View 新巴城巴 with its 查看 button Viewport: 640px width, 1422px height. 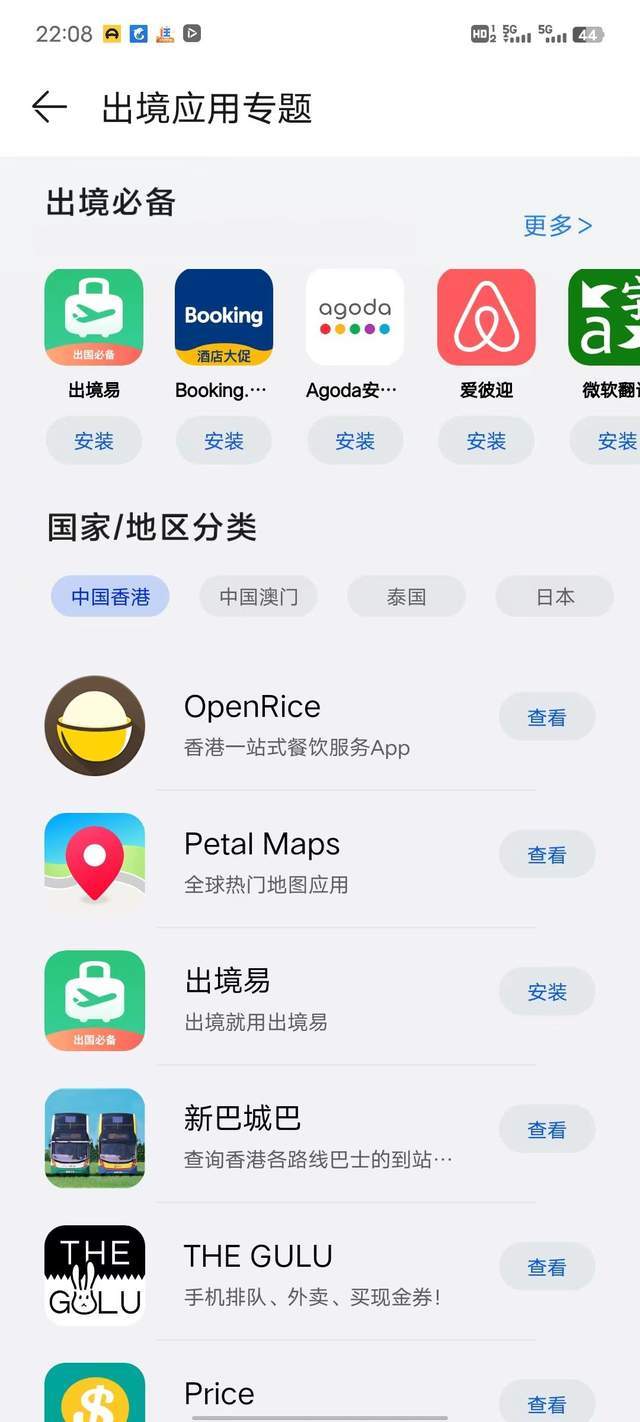click(547, 1130)
